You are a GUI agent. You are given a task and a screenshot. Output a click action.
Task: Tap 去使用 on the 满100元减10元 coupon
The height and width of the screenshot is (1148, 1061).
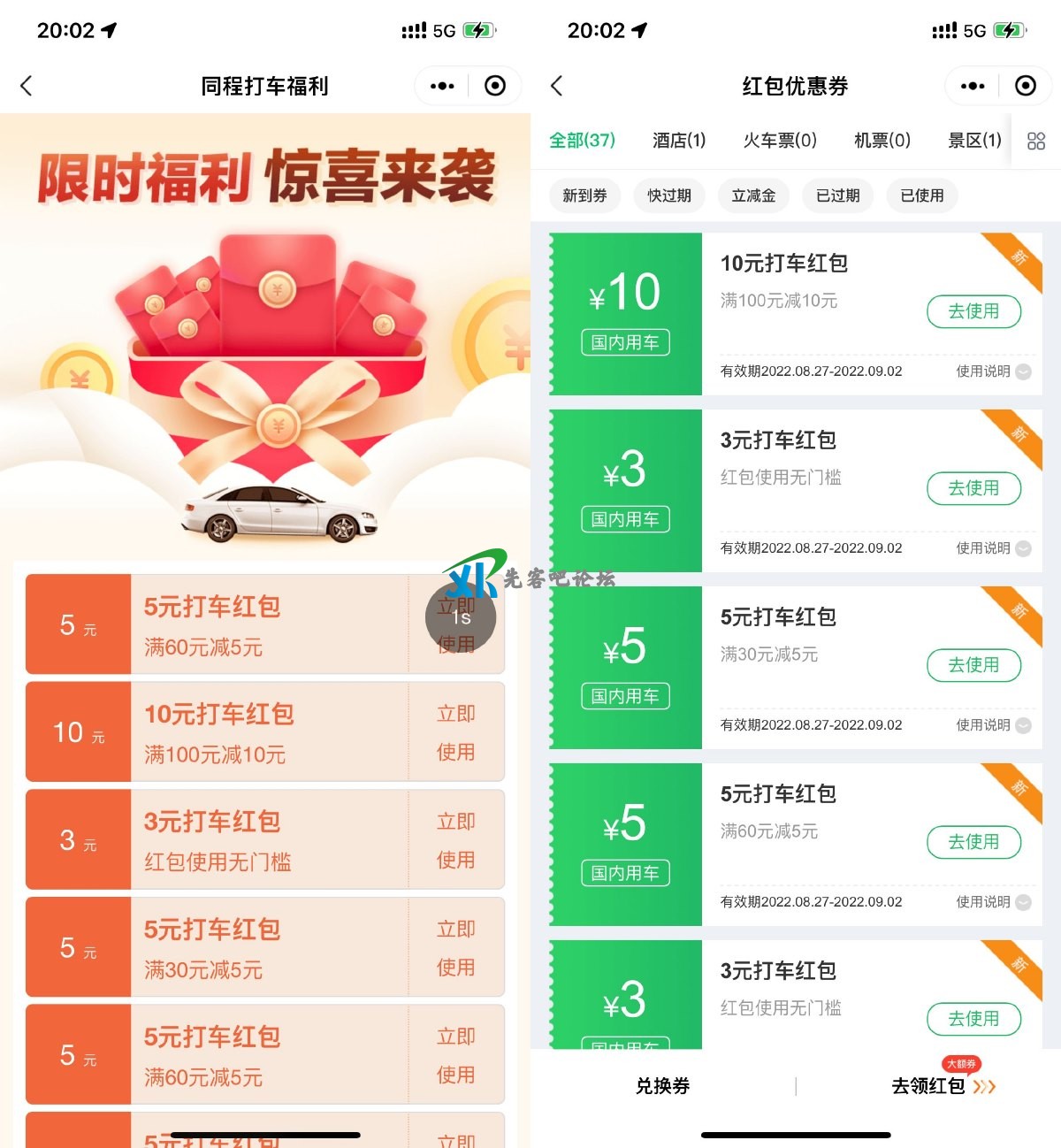click(973, 311)
